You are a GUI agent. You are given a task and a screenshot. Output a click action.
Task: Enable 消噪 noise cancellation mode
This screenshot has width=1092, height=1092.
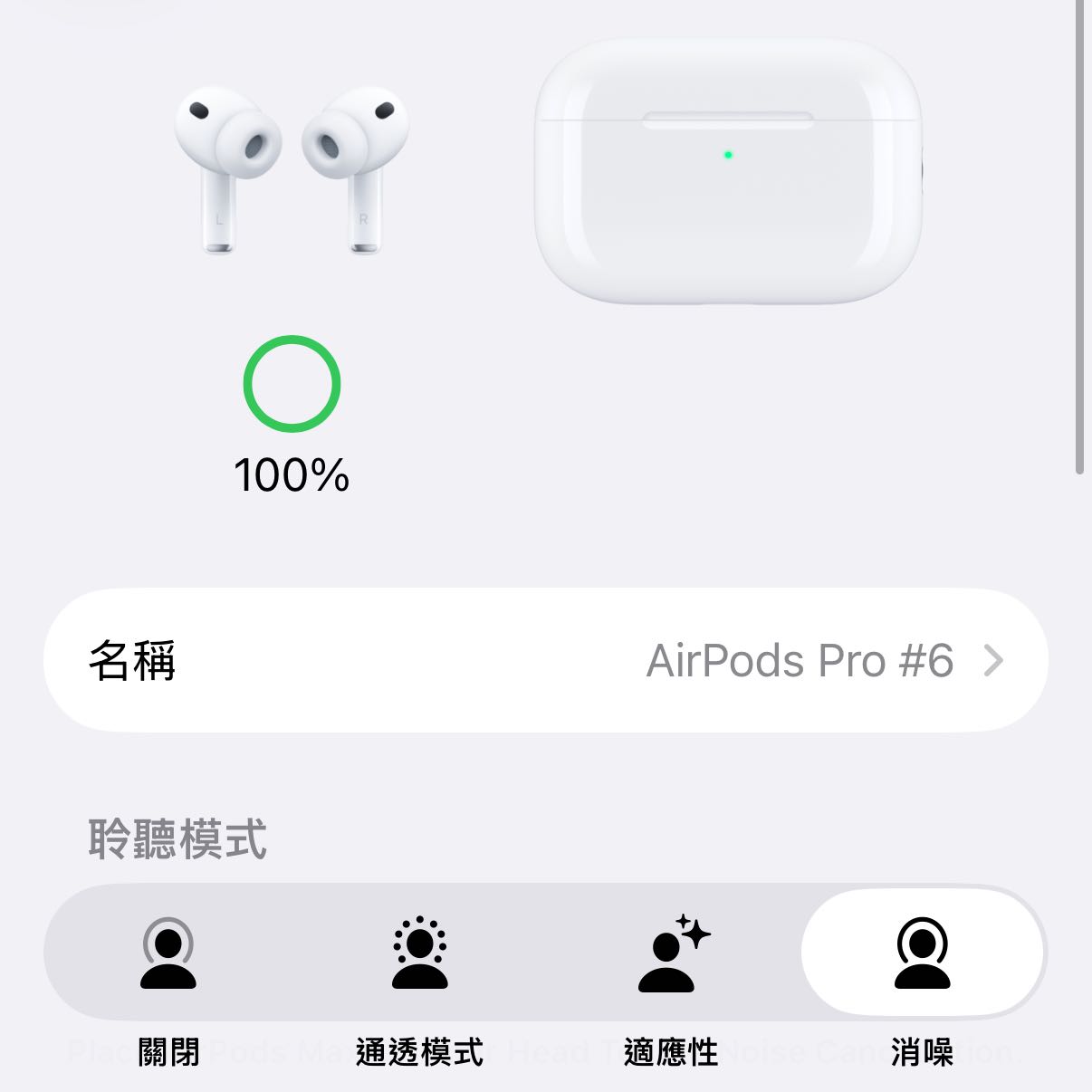[x=922, y=953]
